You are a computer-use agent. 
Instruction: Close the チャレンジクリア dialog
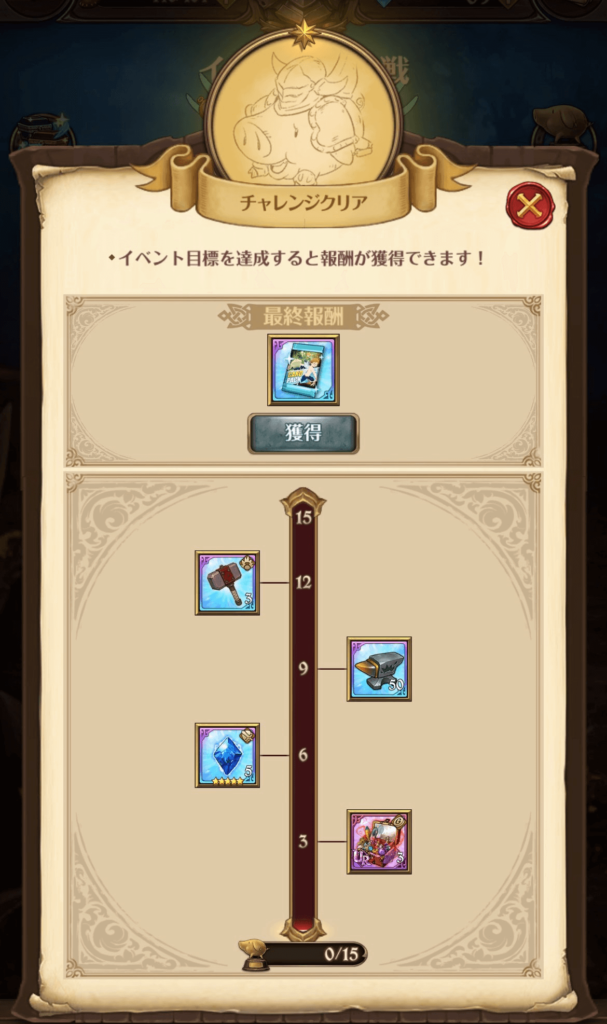point(530,207)
